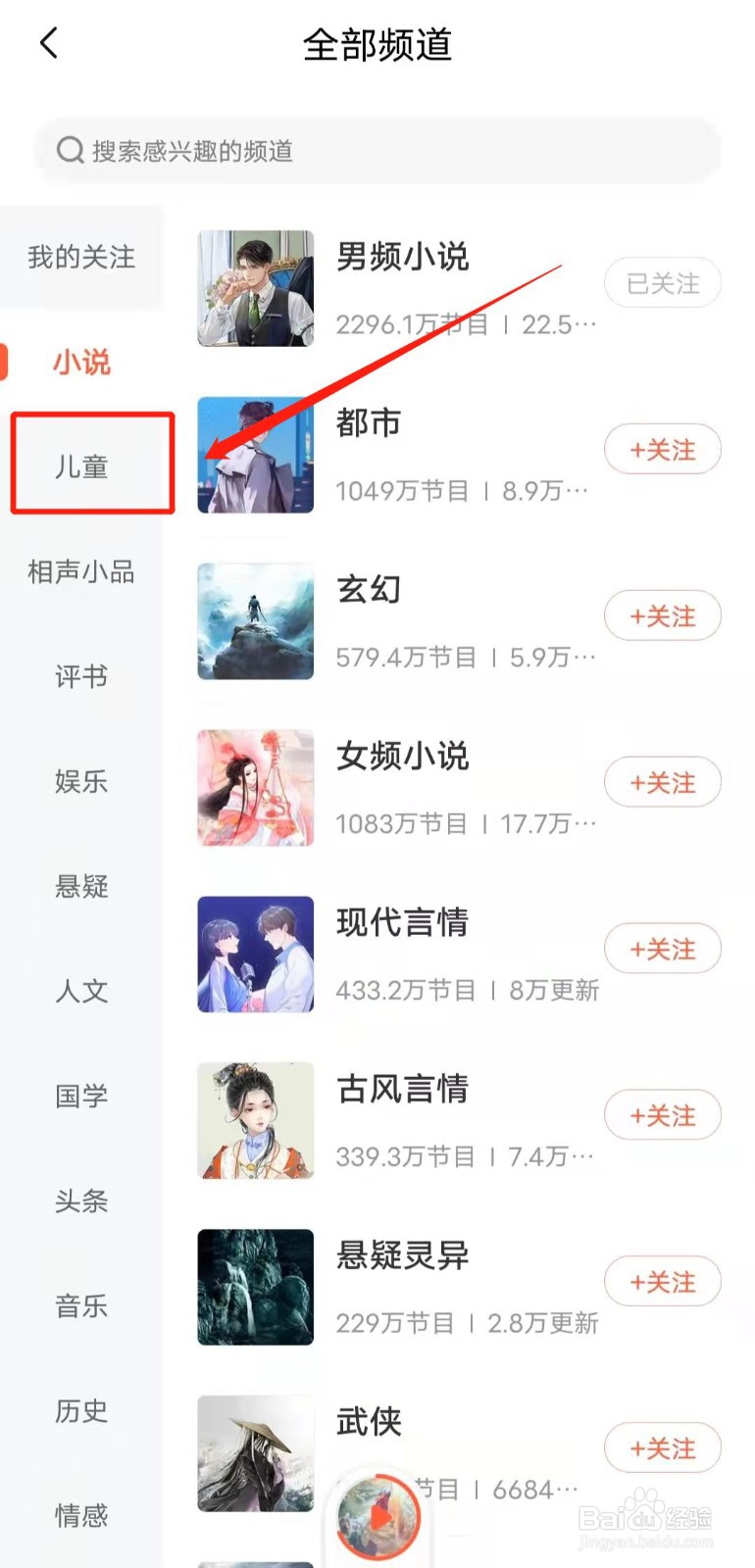Image resolution: width=755 pixels, height=1568 pixels.
Task: Select the 儿童 category
Action: click(x=81, y=466)
